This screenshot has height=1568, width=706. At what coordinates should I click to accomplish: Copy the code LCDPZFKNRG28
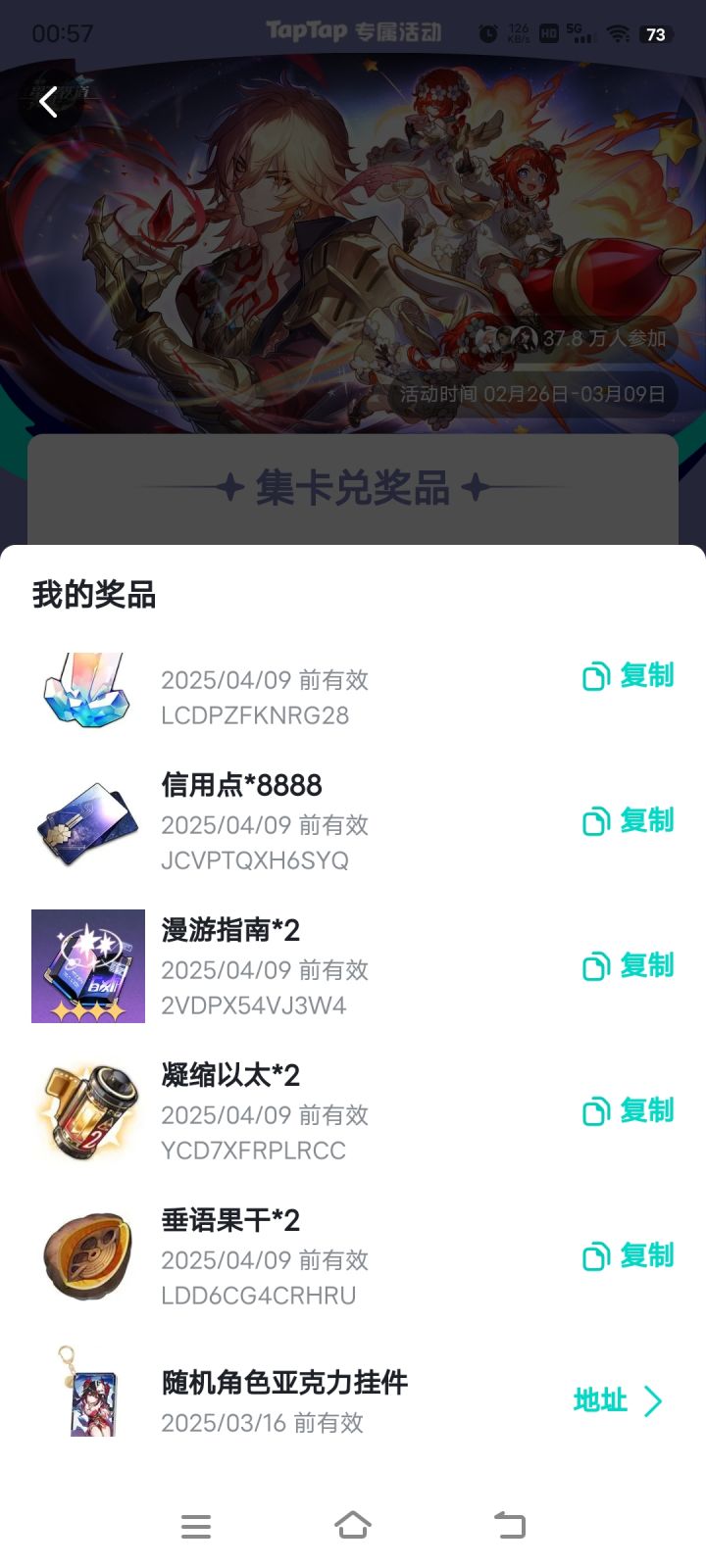pyautogui.click(x=629, y=676)
